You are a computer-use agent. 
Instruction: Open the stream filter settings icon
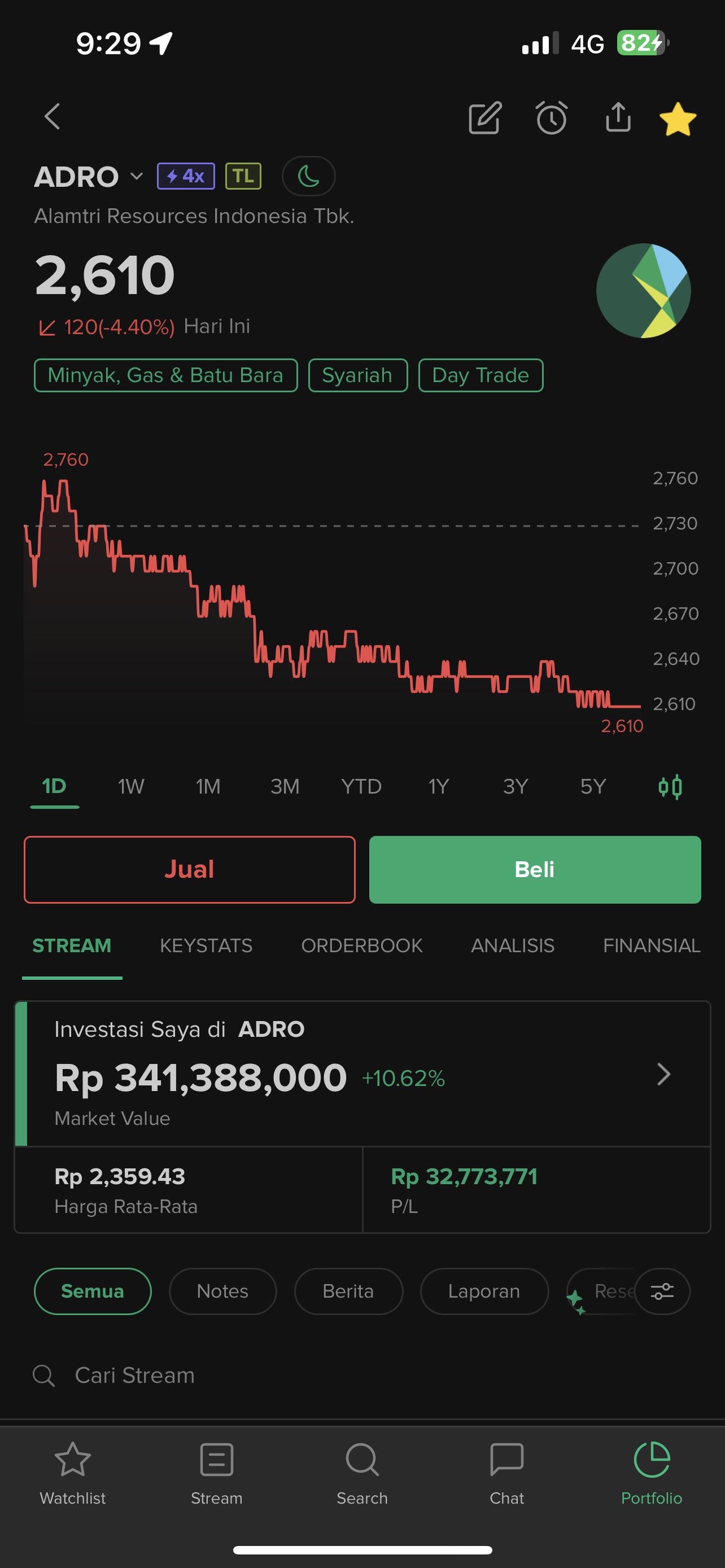coord(662,1291)
